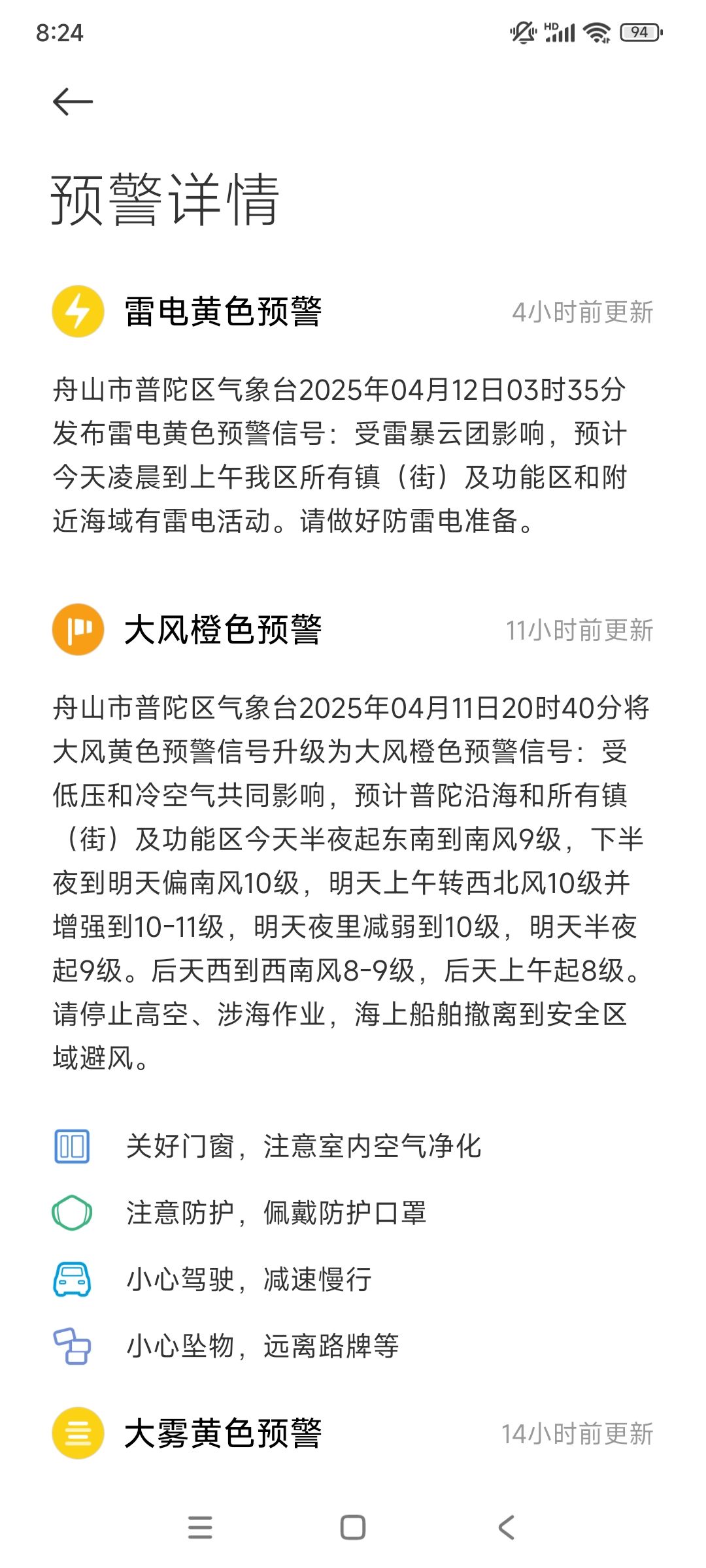Tap the system back button
Image resolution: width=706 pixels, height=1568 pixels.
(507, 1527)
